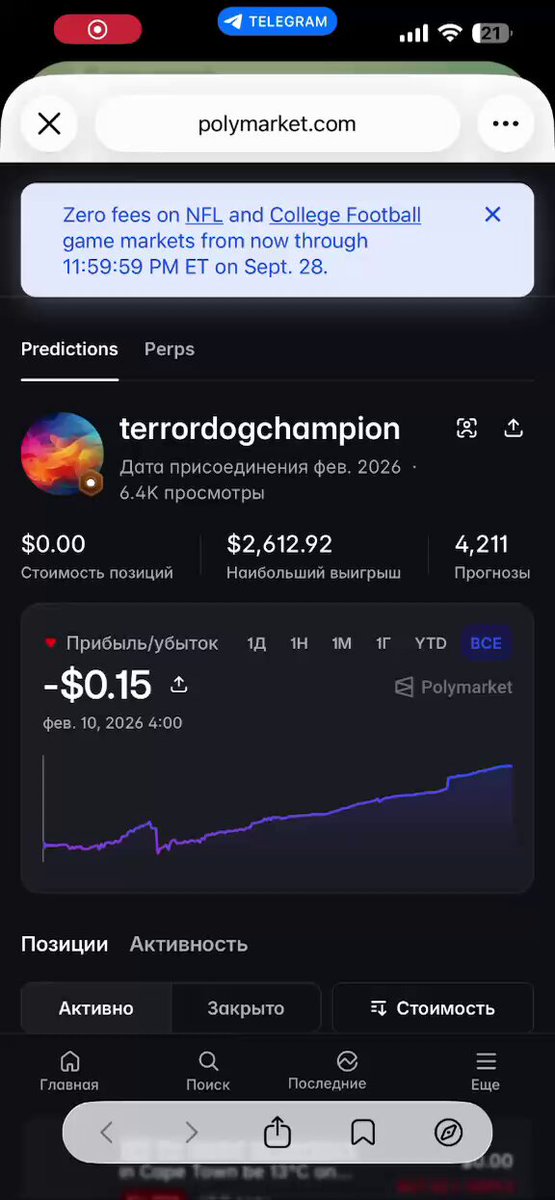
Task: Show the Закрыто positions
Action: pyautogui.click(x=246, y=1008)
